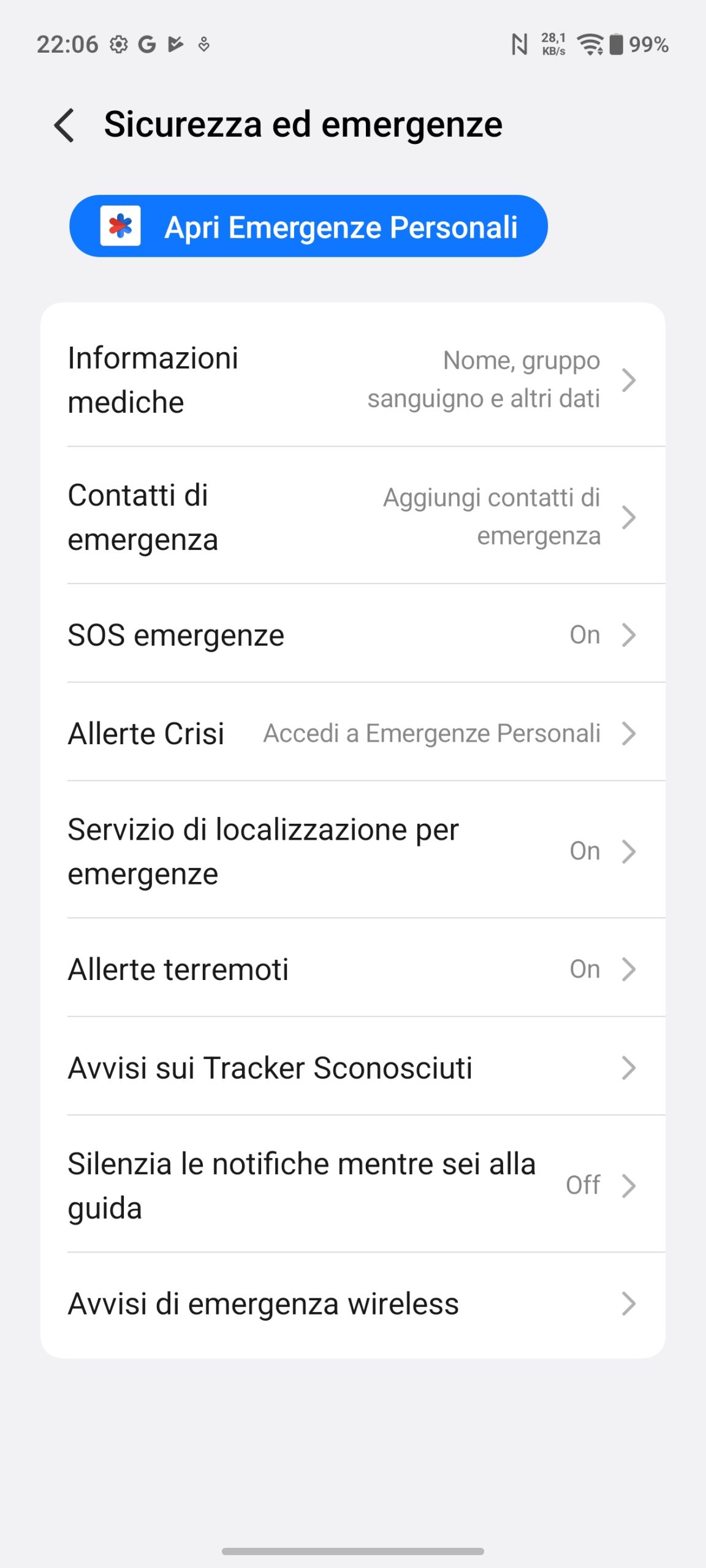Tap Apri Emergenze Personali button

(x=308, y=227)
